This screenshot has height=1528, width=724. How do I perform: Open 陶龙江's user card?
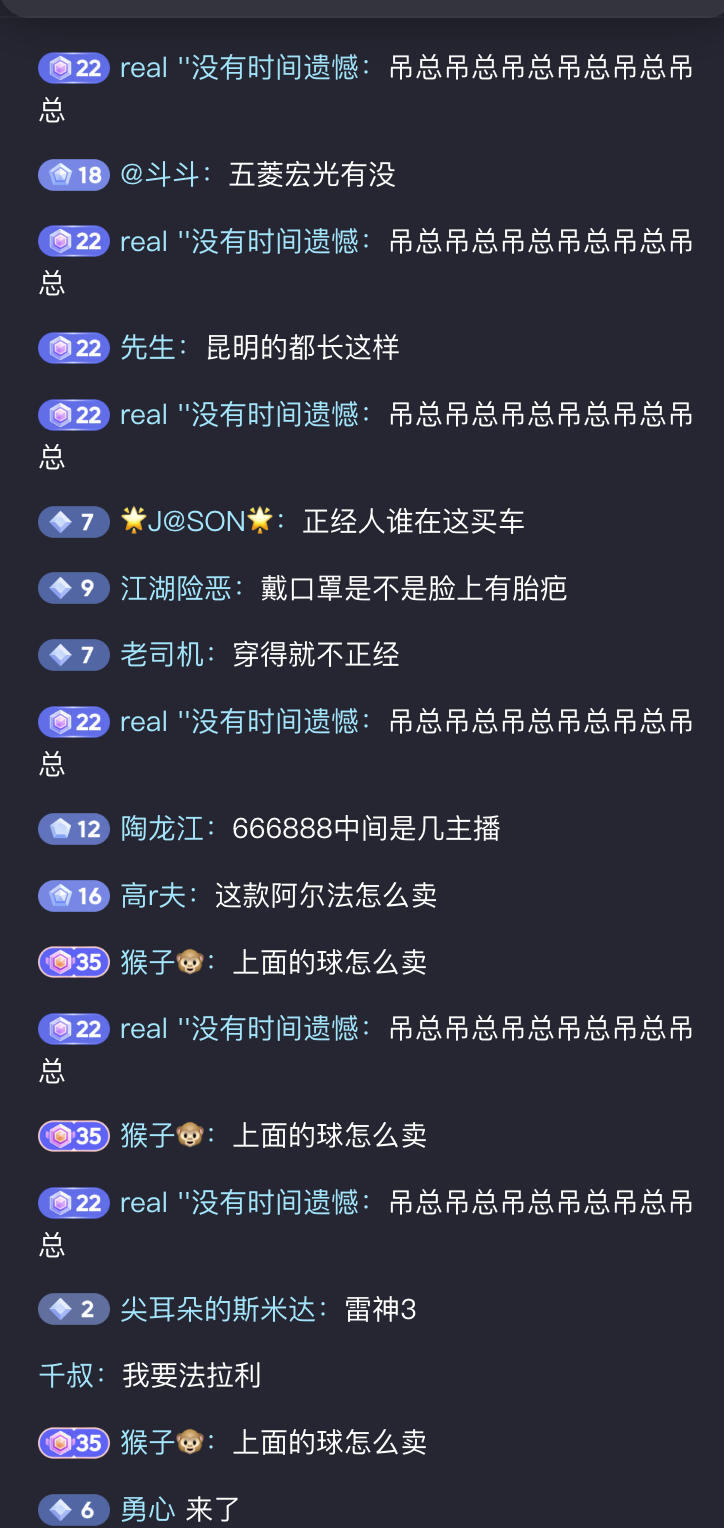pyautogui.click(x=162, y=828)
